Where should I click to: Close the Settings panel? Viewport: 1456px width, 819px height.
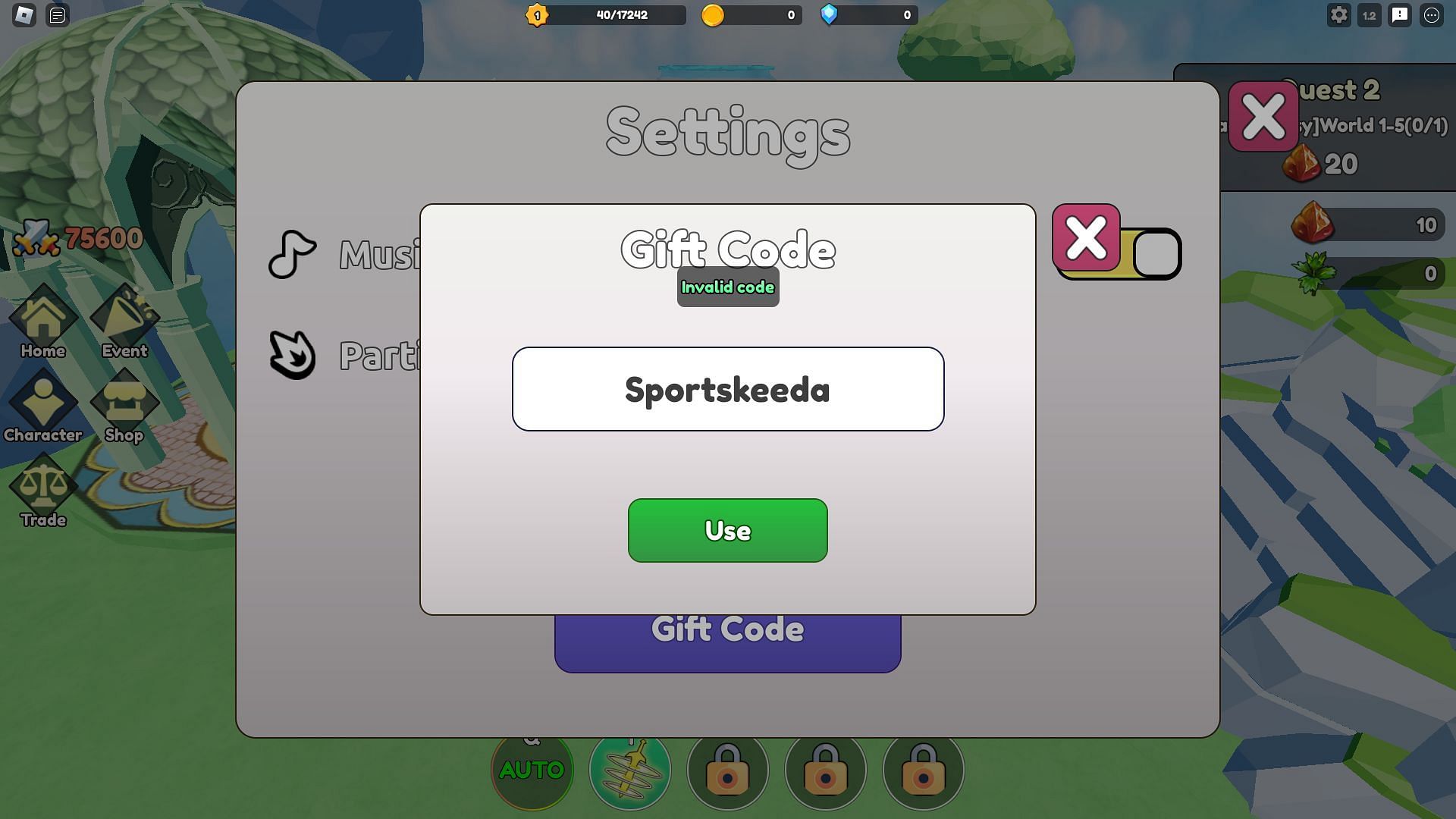point(1263,117)
